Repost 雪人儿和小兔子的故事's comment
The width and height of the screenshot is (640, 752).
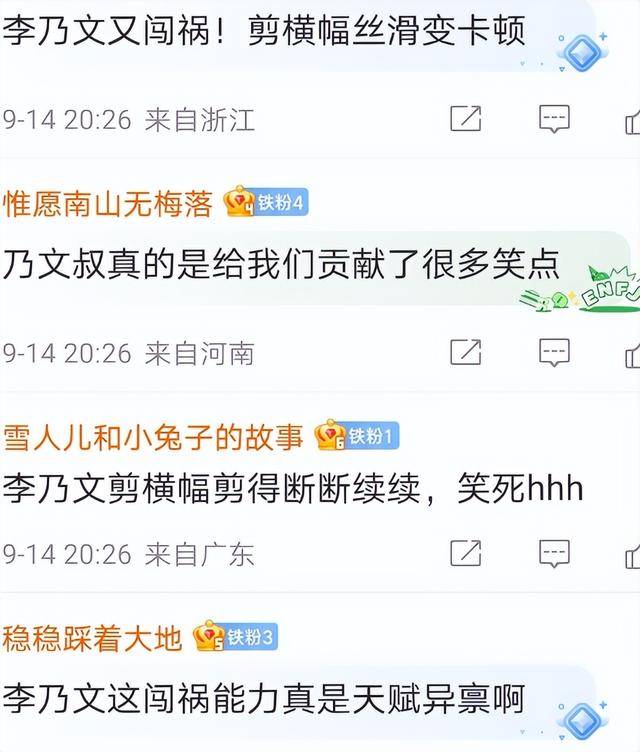click(x=465, y=552)
